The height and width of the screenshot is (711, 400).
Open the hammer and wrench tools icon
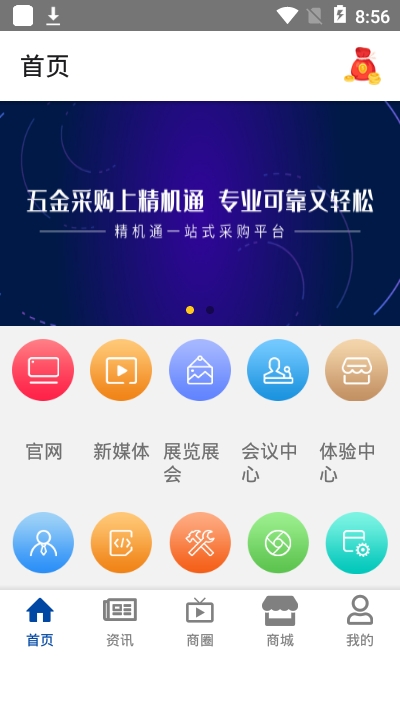point(200,543)
